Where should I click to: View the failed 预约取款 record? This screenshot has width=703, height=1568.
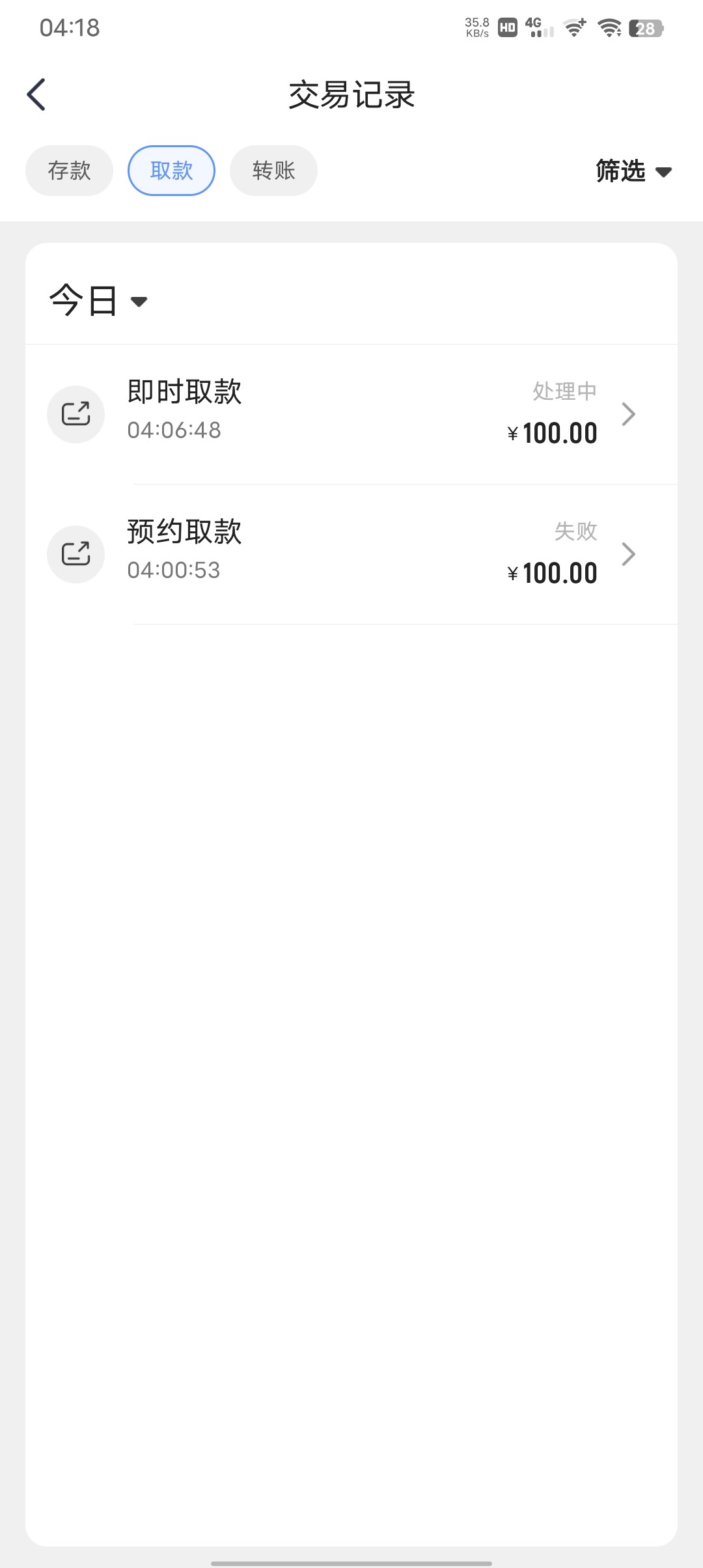pos(351,554)
